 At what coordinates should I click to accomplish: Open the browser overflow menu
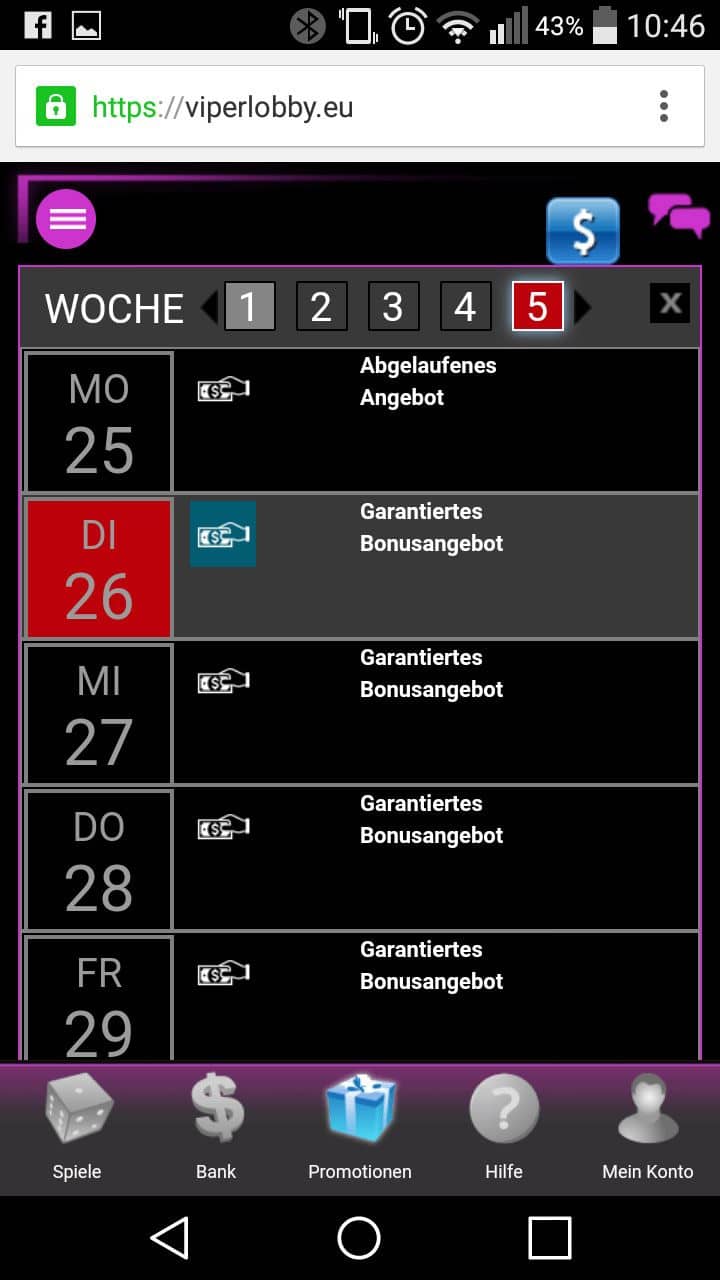click(x=664, y=106)
